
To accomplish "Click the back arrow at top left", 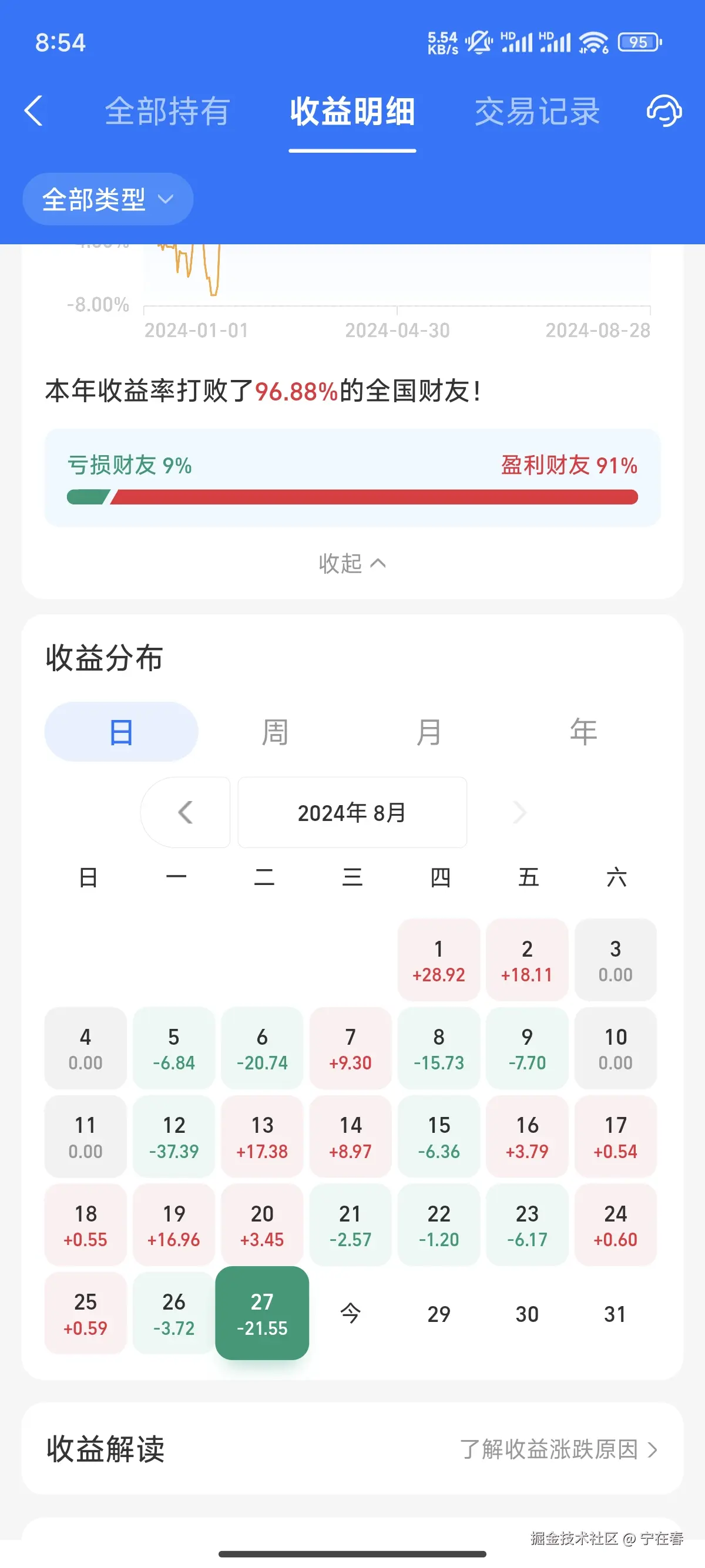I will [33, 112].
